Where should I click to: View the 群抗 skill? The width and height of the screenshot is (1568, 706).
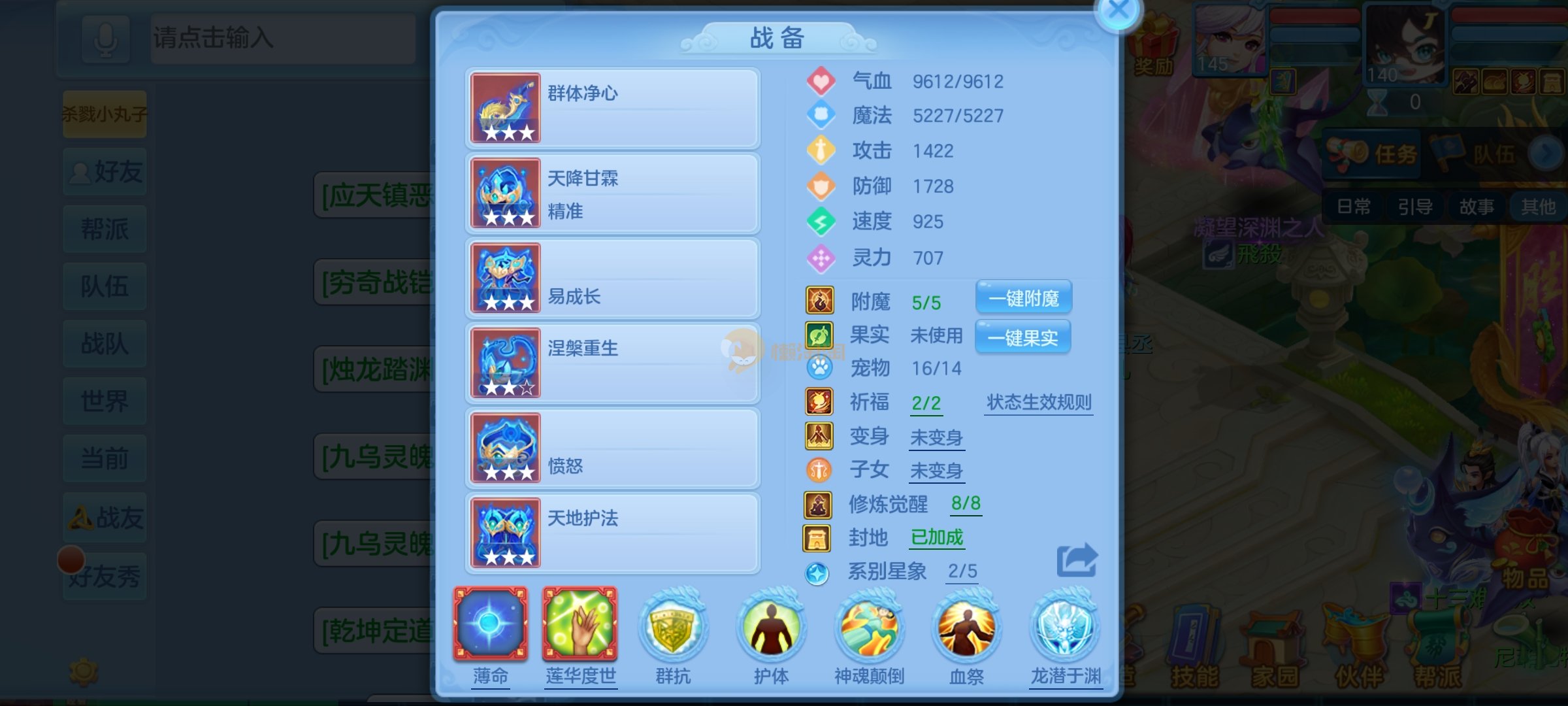point(673,628)
